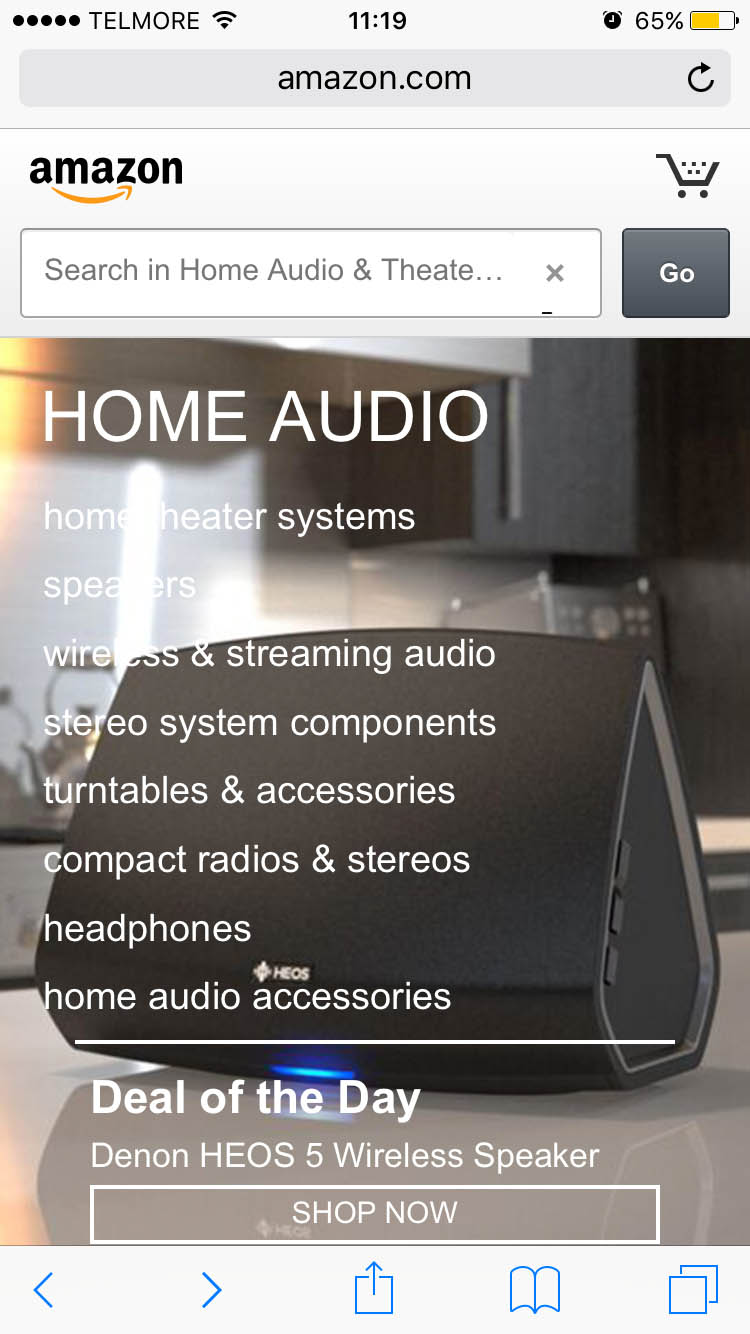
Task: Browse the speakers category
Action: pyautogui.click(x=120, y=585)
